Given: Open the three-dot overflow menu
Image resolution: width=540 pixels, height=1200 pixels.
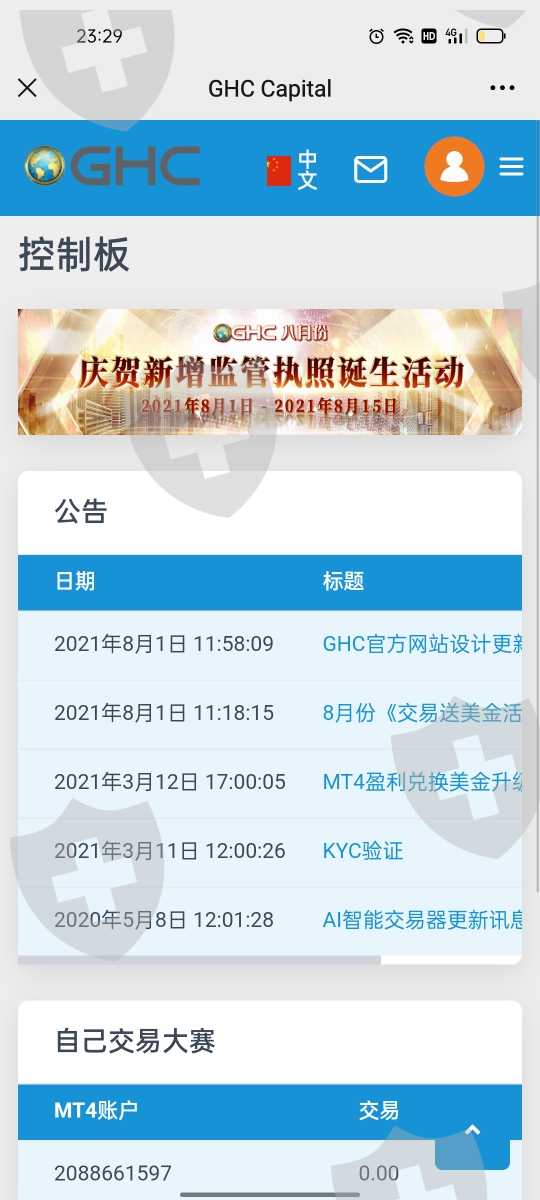Looking at the screenshot, I should [502, 88].
